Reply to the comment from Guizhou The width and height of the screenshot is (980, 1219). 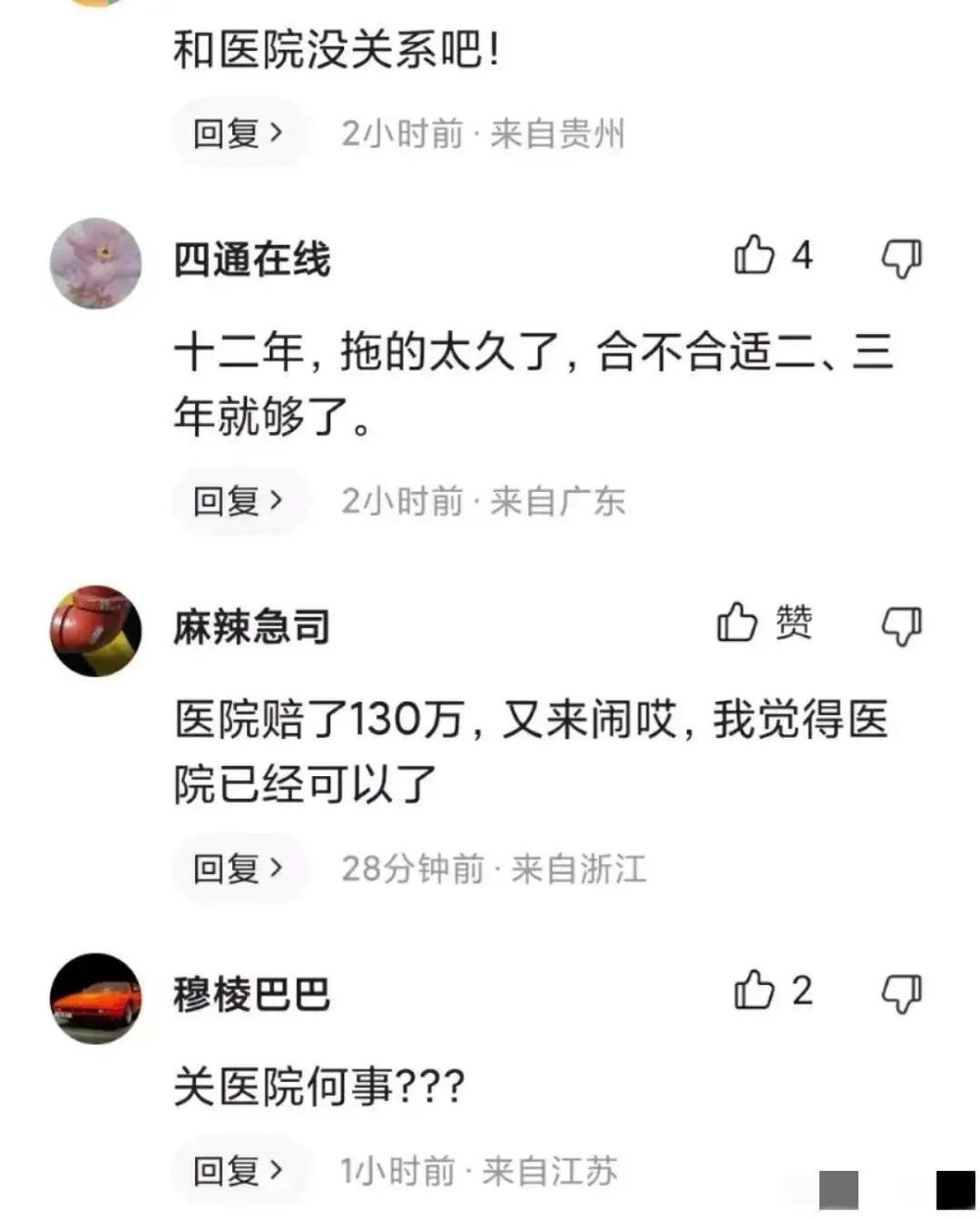tap(239, 133)
